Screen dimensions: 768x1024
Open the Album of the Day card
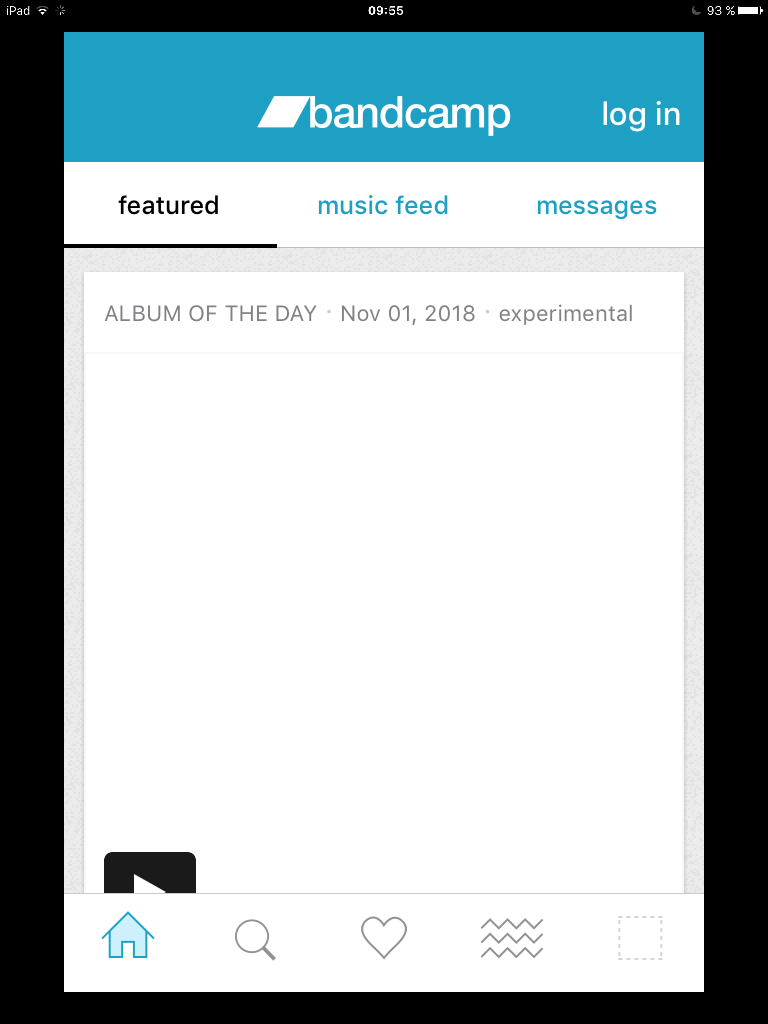[x=384, y=600]
